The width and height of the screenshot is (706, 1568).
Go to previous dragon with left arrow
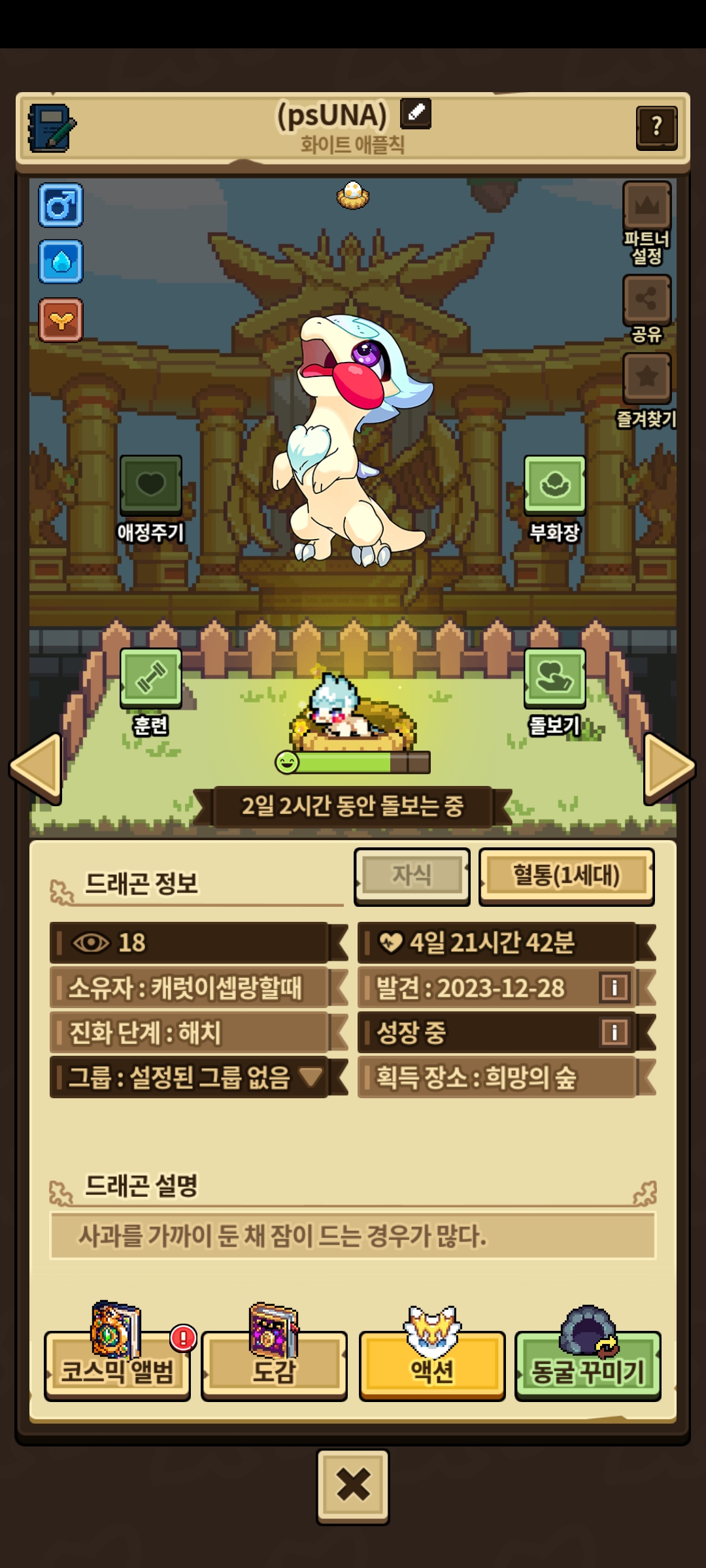[x=37, y=768]
